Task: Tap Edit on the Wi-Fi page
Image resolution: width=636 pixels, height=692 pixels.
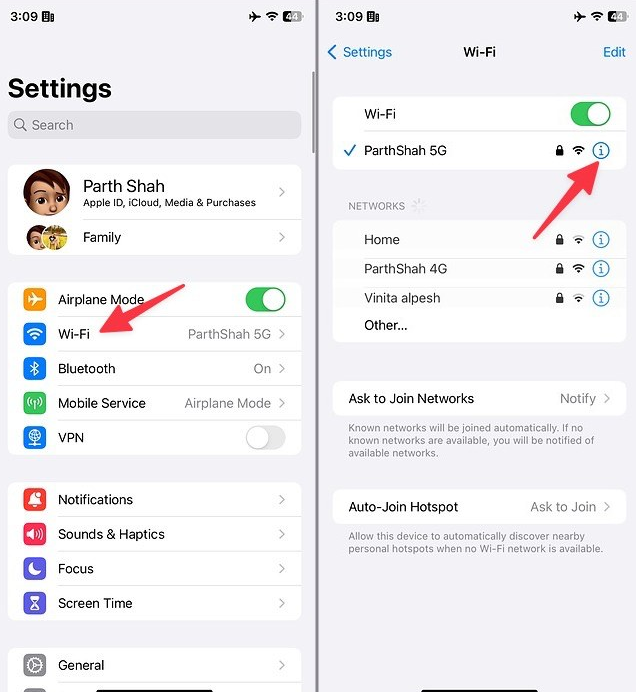Action: (613, 52)
